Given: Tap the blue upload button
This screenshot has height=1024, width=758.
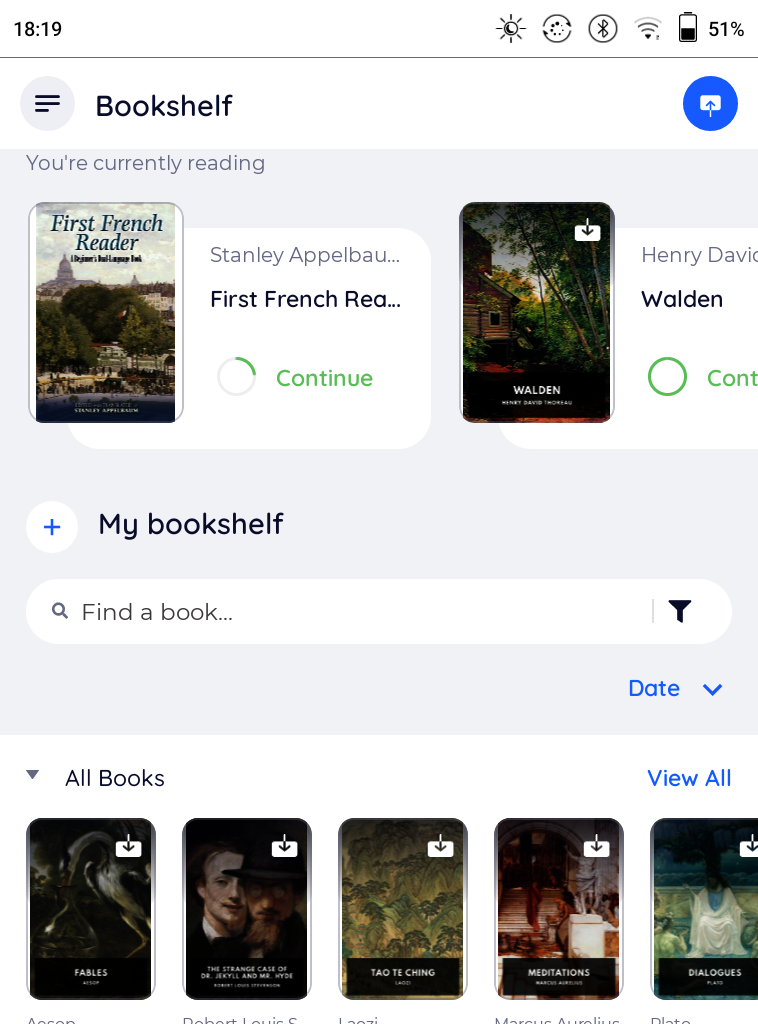Looking at the screenshot, I should click(710, 104).
